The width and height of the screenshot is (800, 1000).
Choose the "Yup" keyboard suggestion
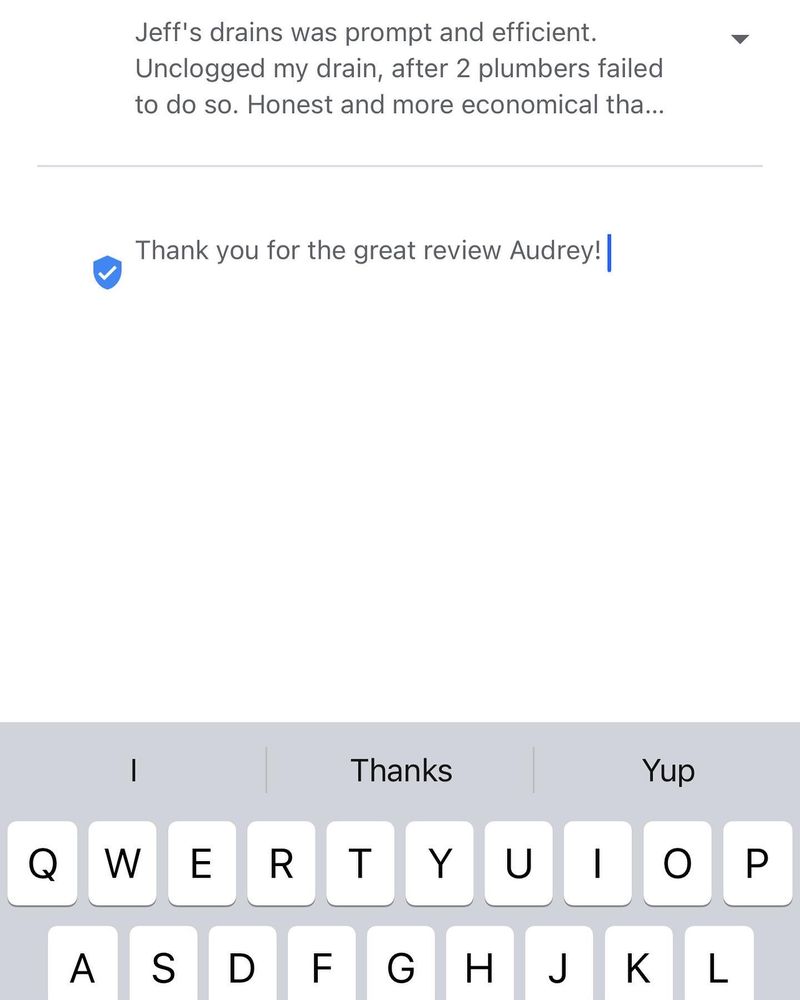coord(668,770)
